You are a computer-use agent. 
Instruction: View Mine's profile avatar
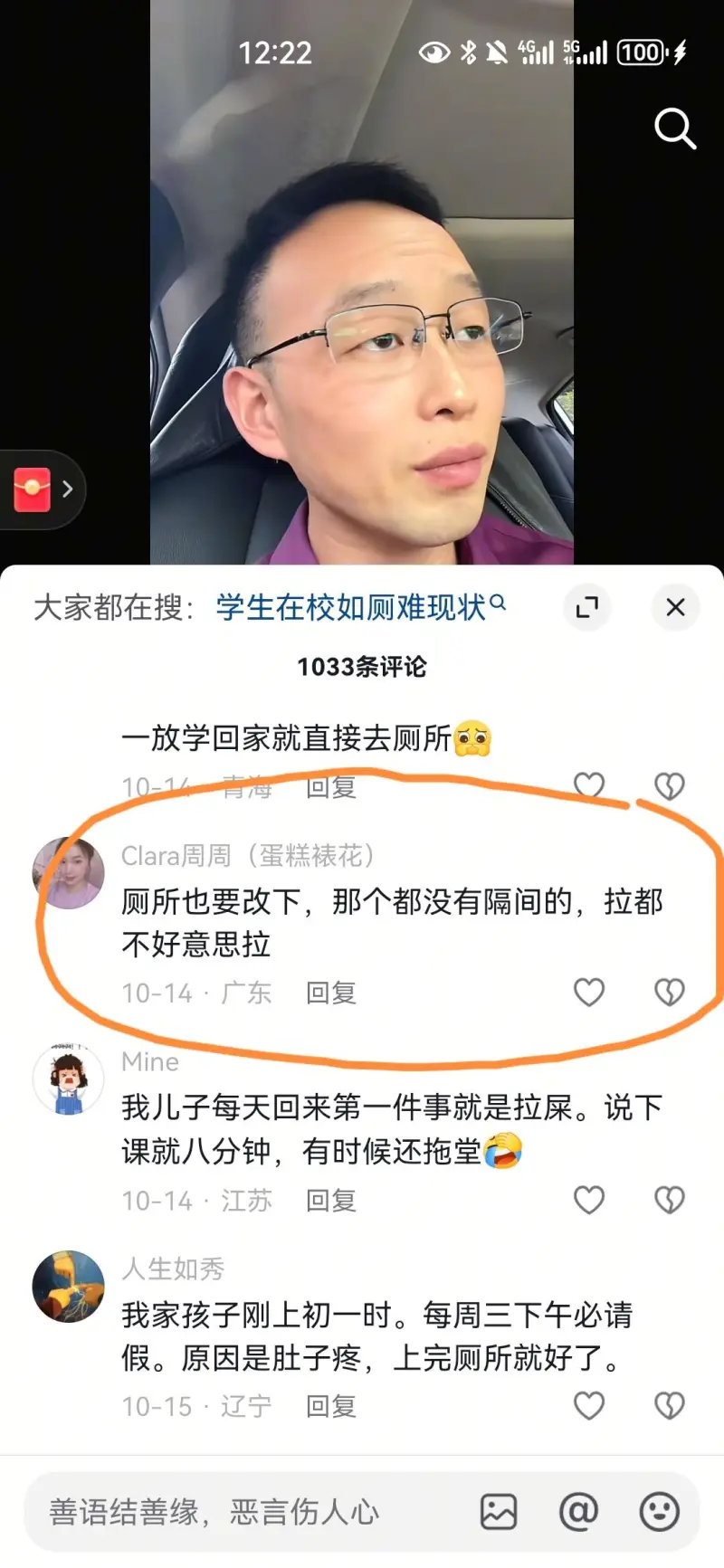click(x=68, y=1079)
